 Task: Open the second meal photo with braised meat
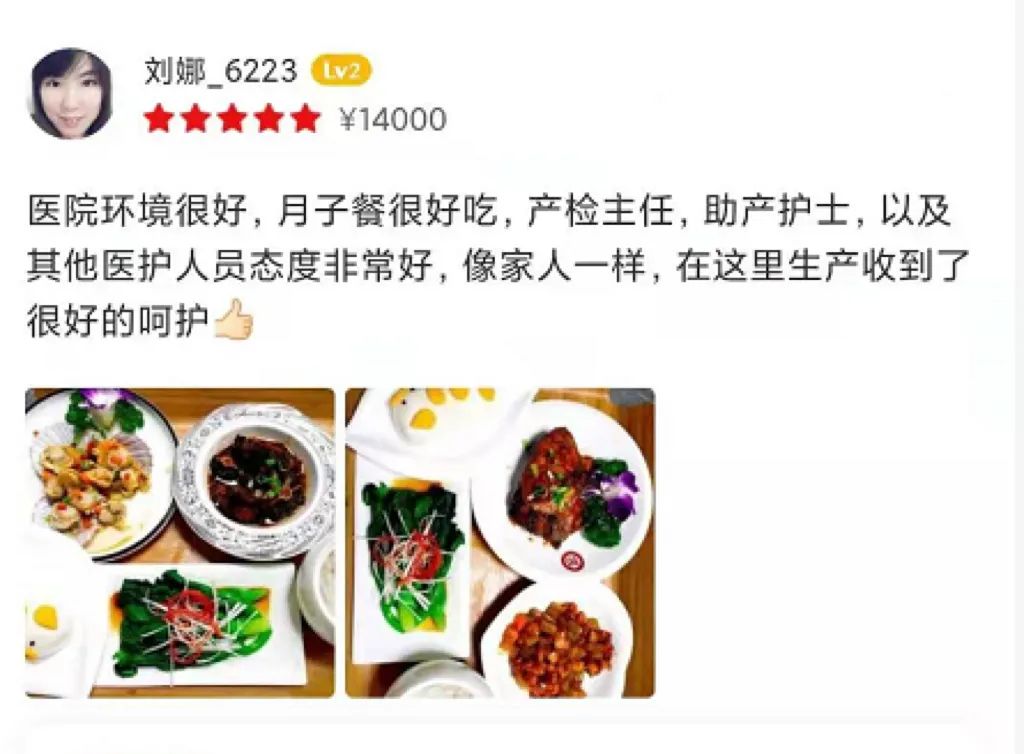[x=500, y=542]
